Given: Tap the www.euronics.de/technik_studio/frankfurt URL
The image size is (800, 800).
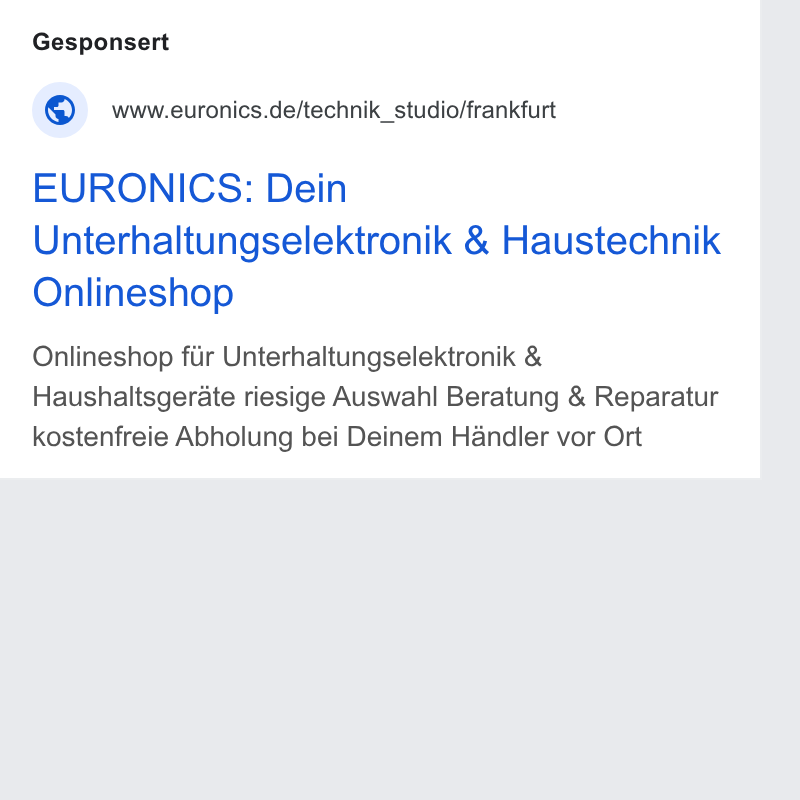Looking at the screenshot, I should click(334, 110).
